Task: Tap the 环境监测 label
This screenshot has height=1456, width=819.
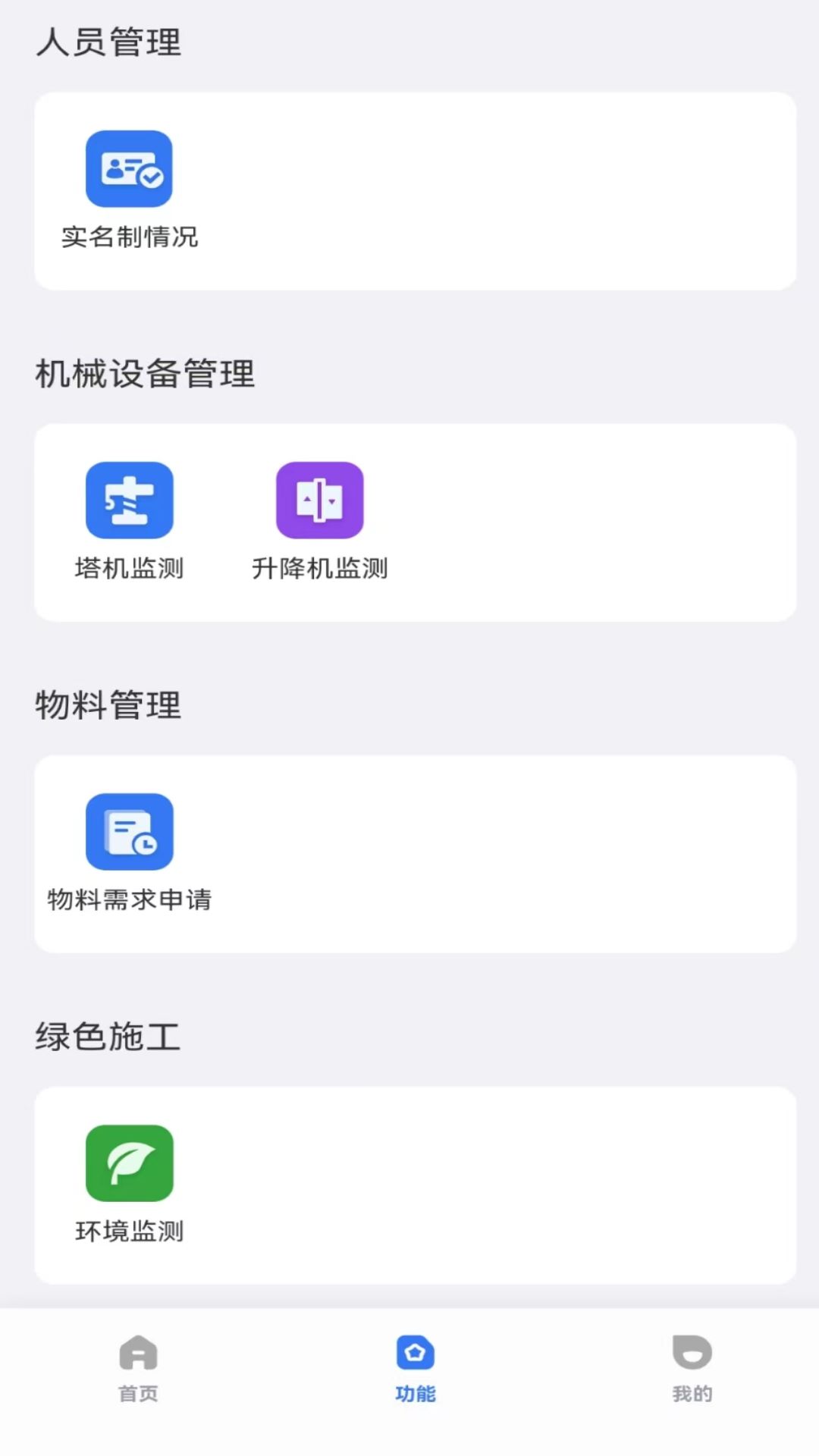Action: click(x=129, y=1232)
